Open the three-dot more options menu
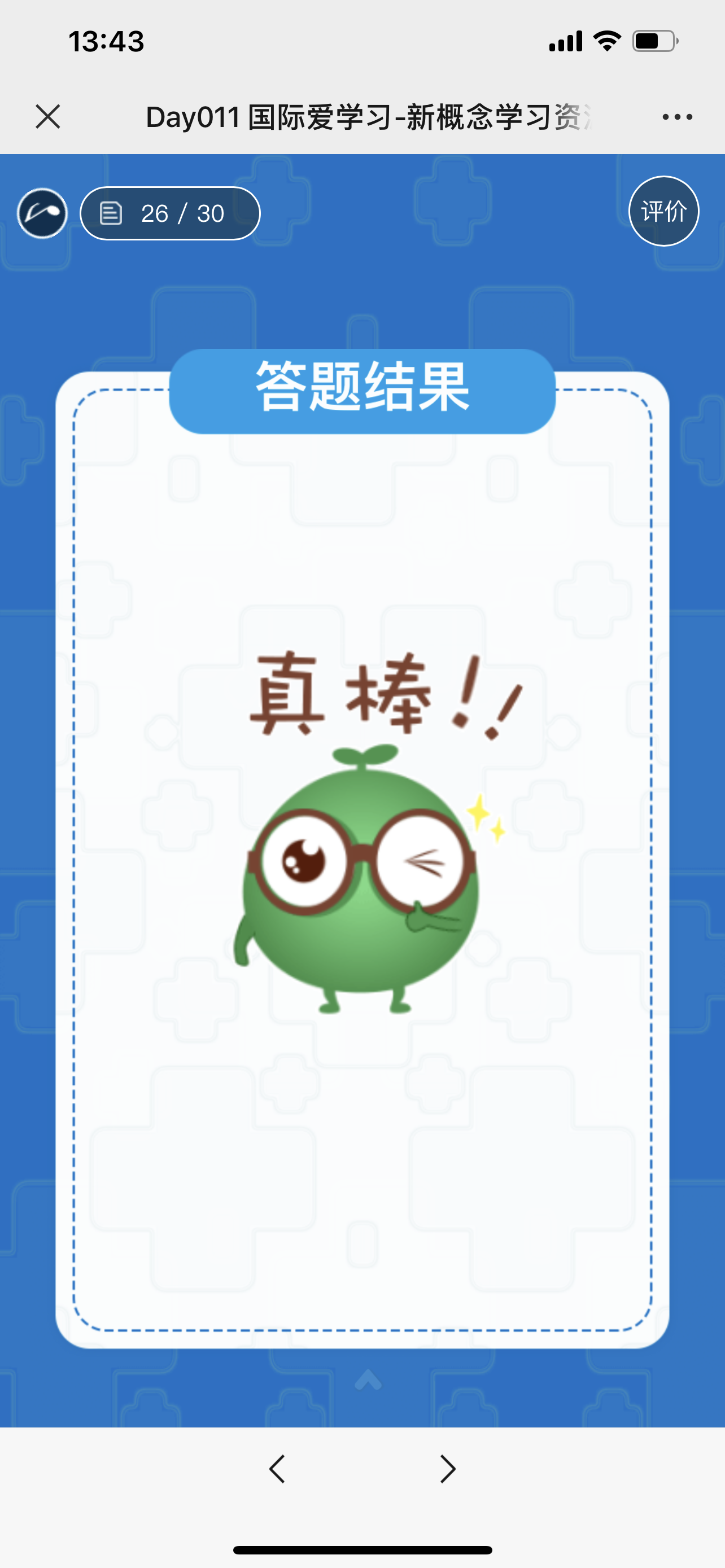Image resolution: width=725 pixels, height=1568 pixels. click(x=677, y=117)
